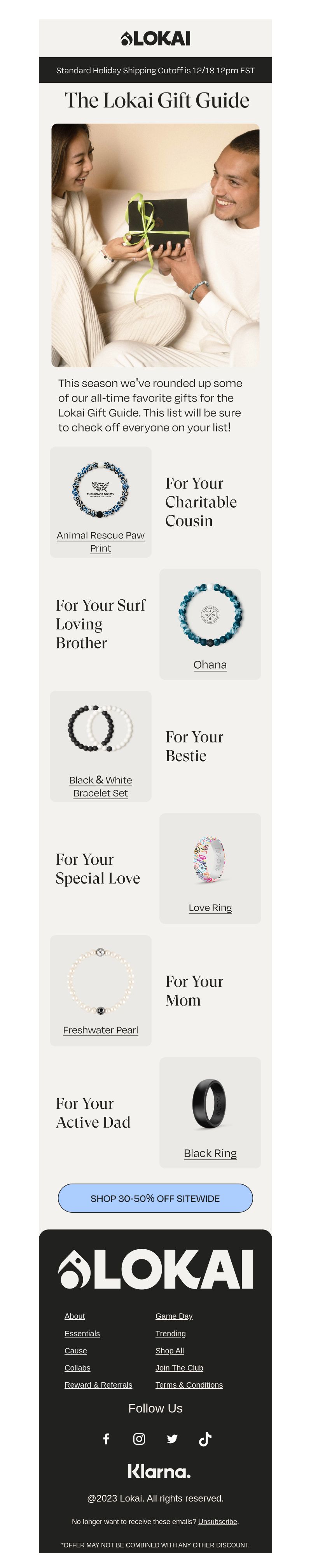This screenshot has width=311, height=1568.
Task: Open the Ohana bracelet link
Action: [210, 664]
